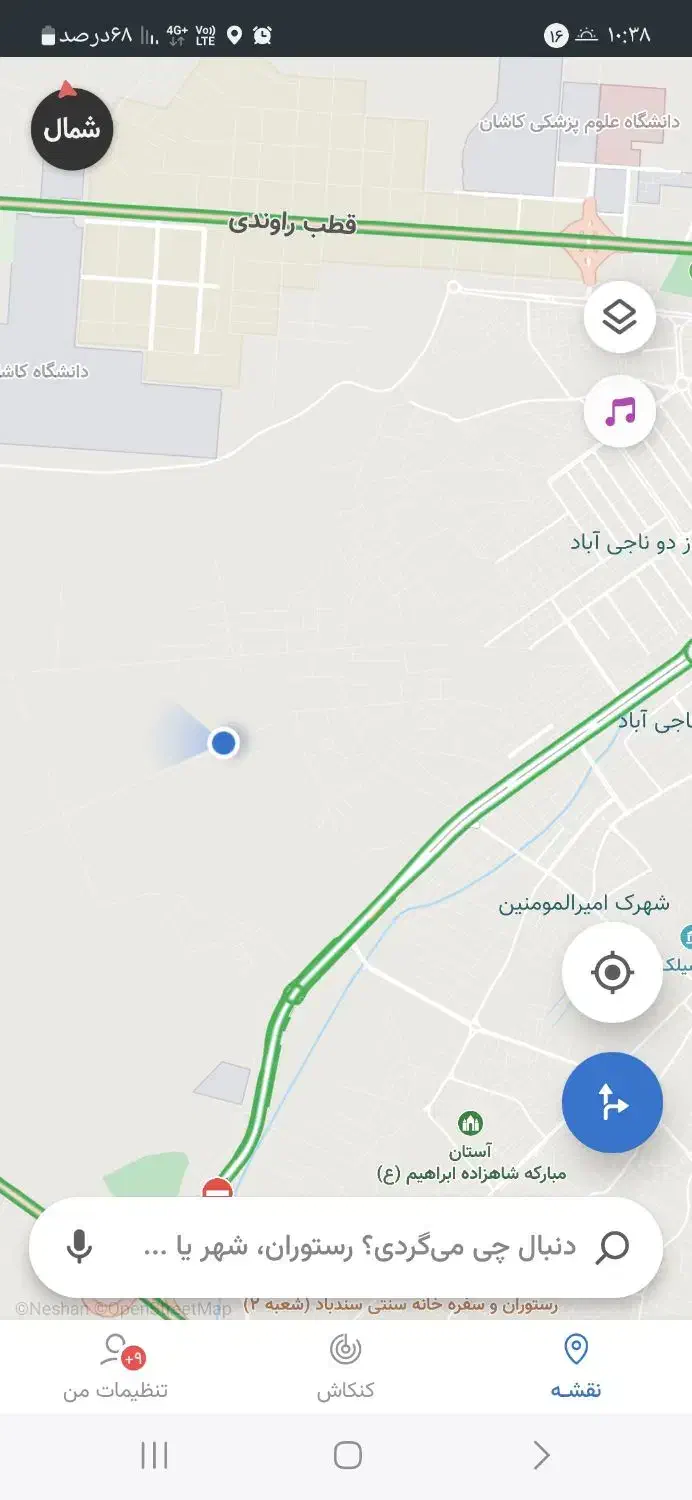Tap the search field دنبال چی می‌گردی
This screenshot has width=692, height=1500.
point(346,1247)
